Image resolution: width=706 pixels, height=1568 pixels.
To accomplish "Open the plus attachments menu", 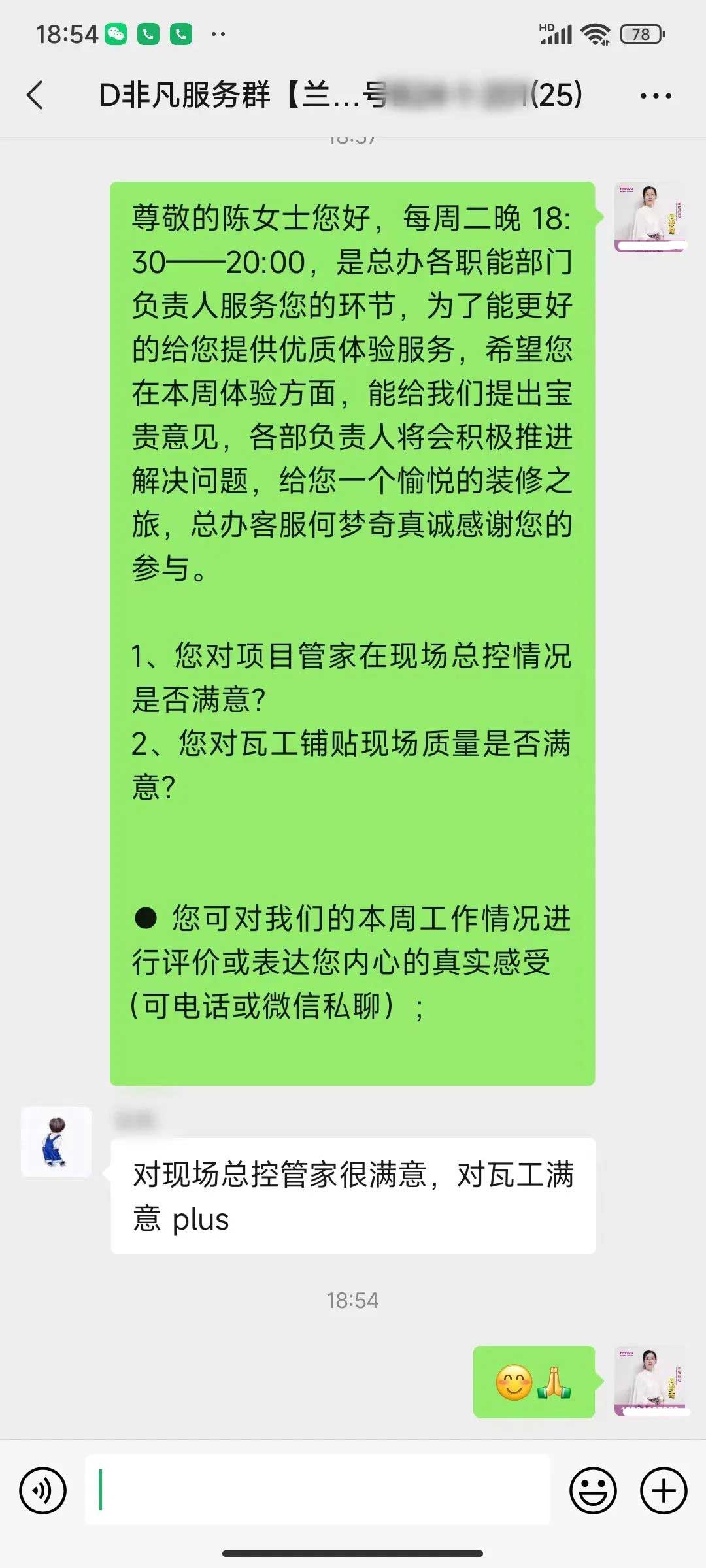I will (664, 1491).
